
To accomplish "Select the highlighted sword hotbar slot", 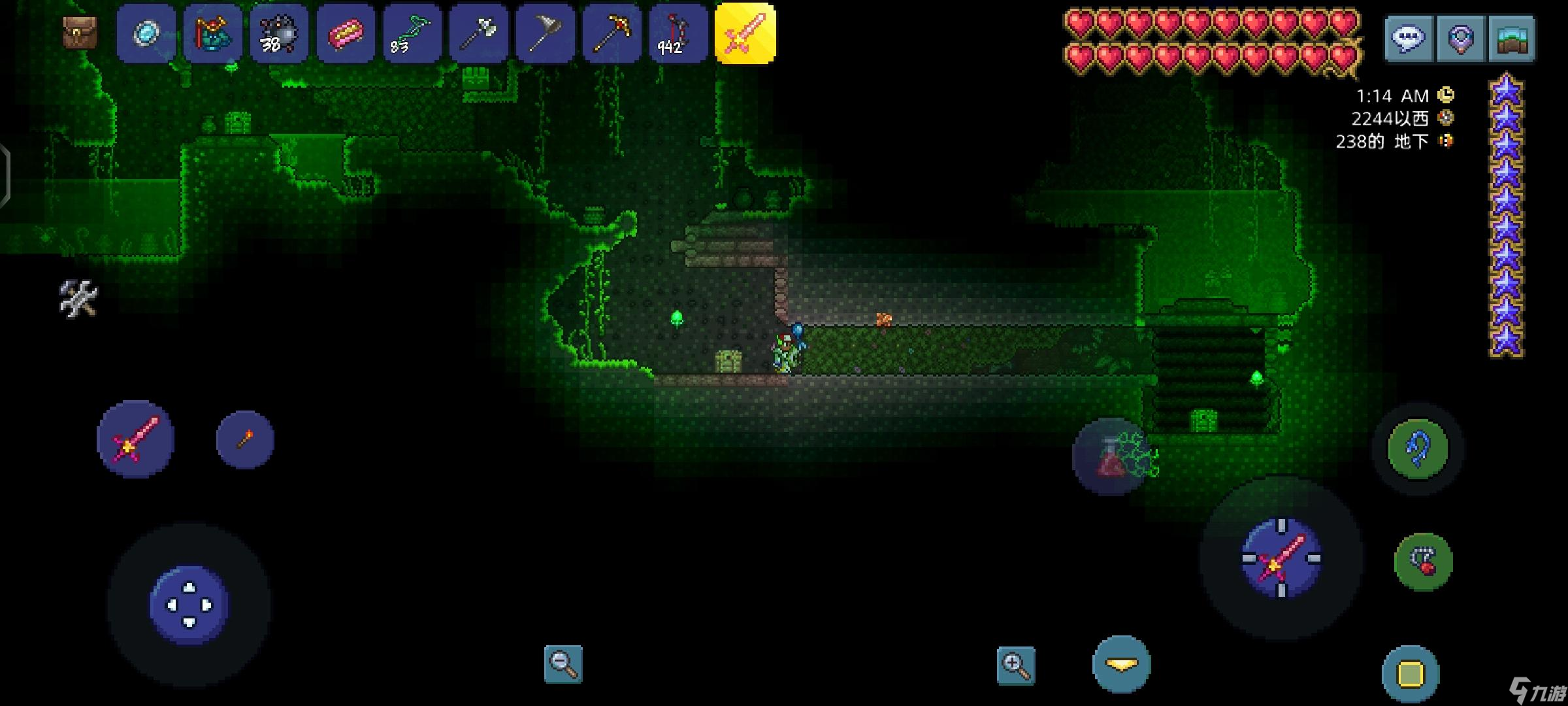I will click(745, 33).
